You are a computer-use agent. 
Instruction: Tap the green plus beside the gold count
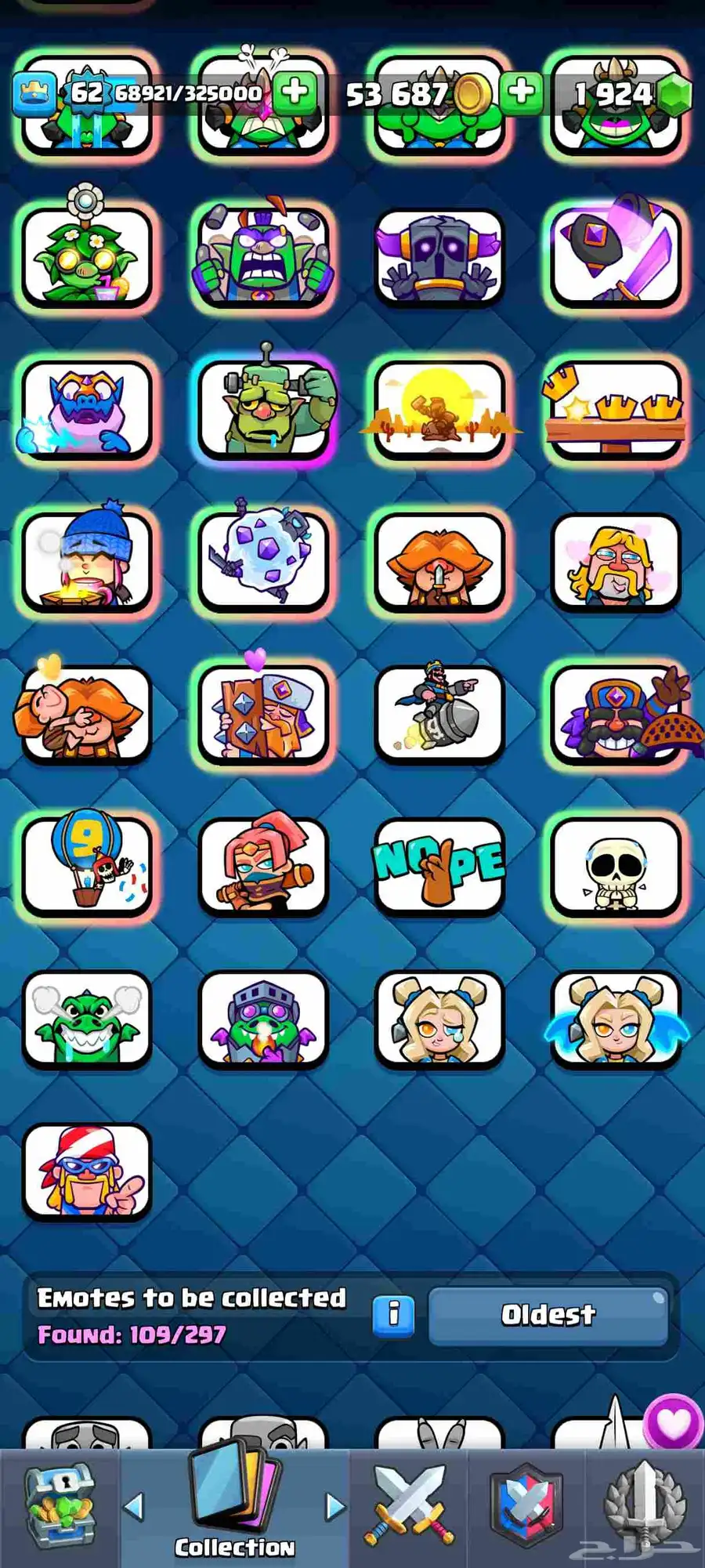click(x=522, y=92)
